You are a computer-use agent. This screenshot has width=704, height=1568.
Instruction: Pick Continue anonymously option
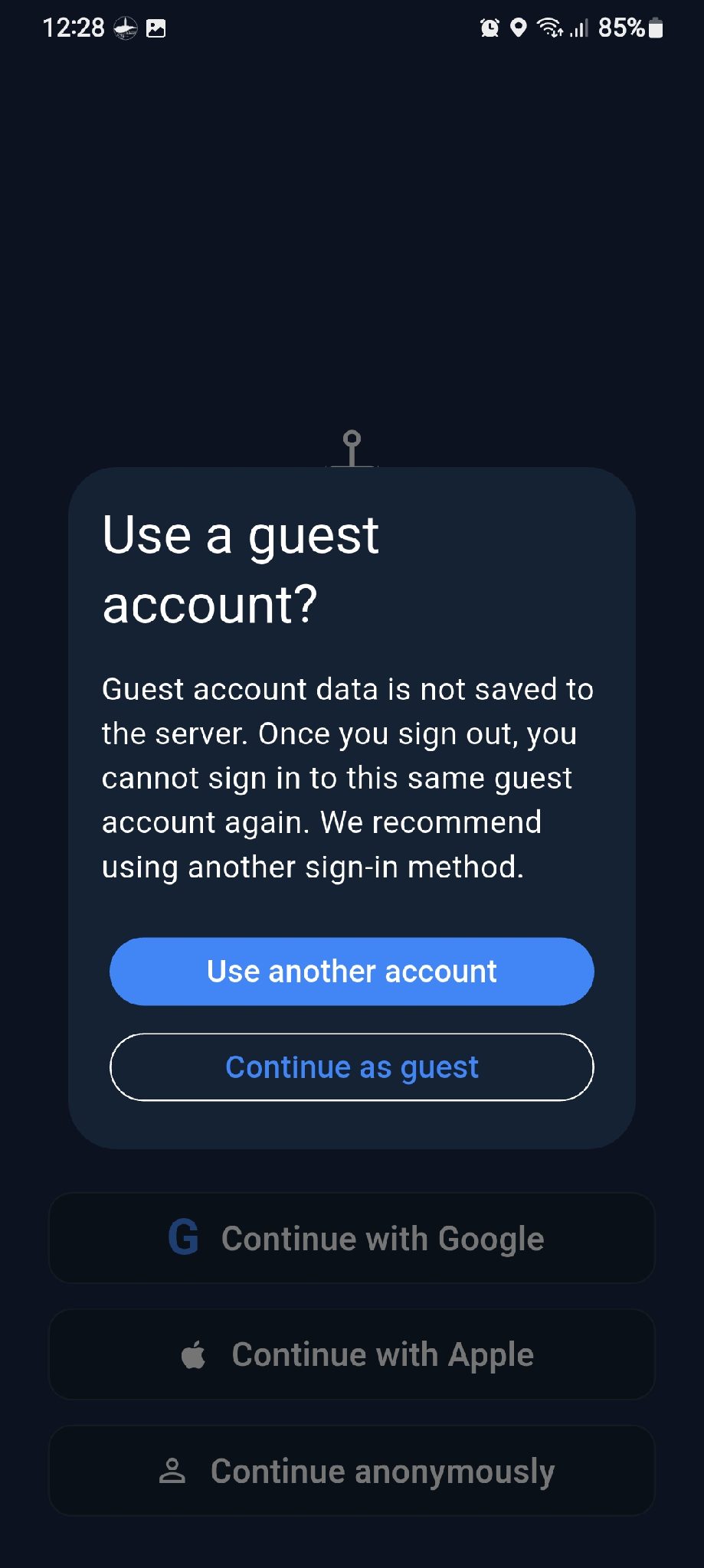click(x=352, y=1471)
